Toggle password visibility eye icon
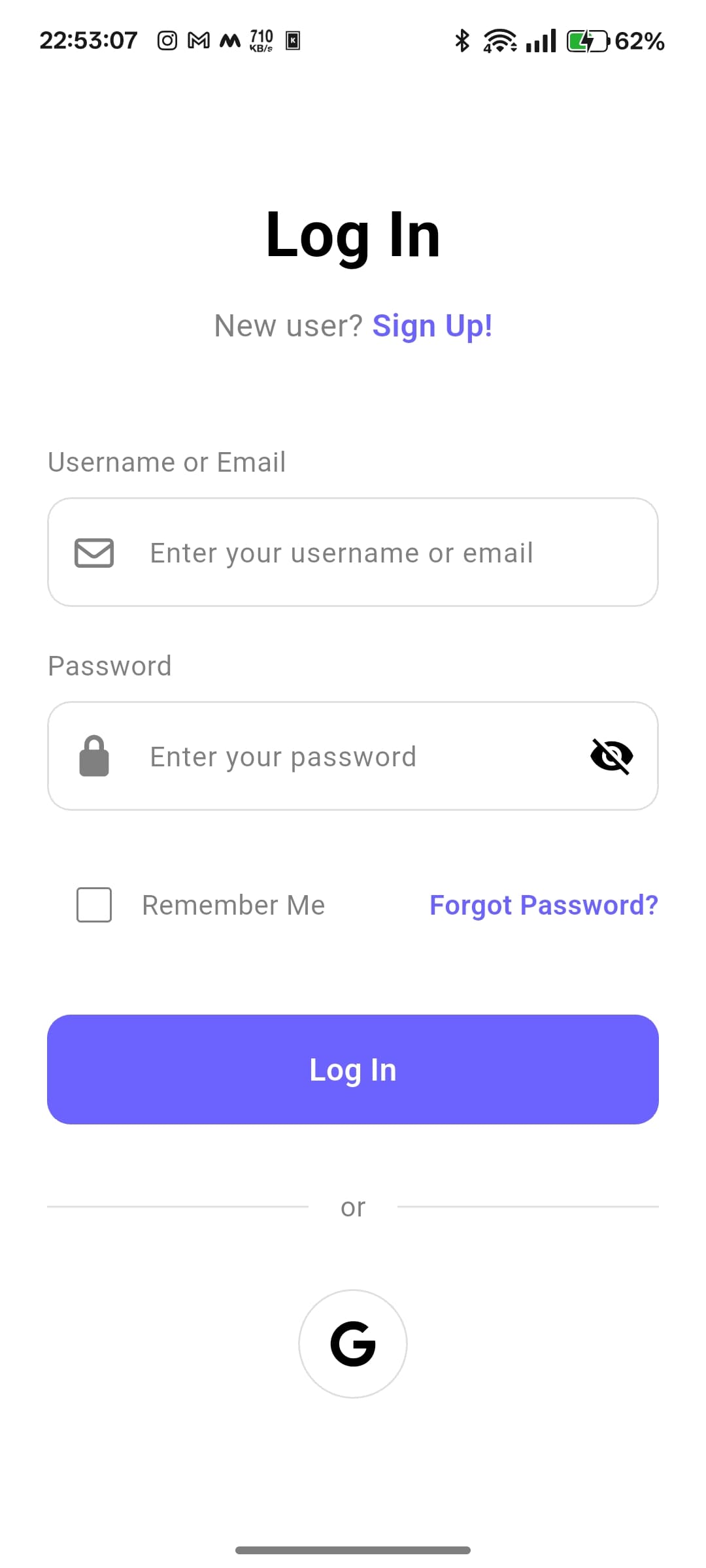 (611, 757)
